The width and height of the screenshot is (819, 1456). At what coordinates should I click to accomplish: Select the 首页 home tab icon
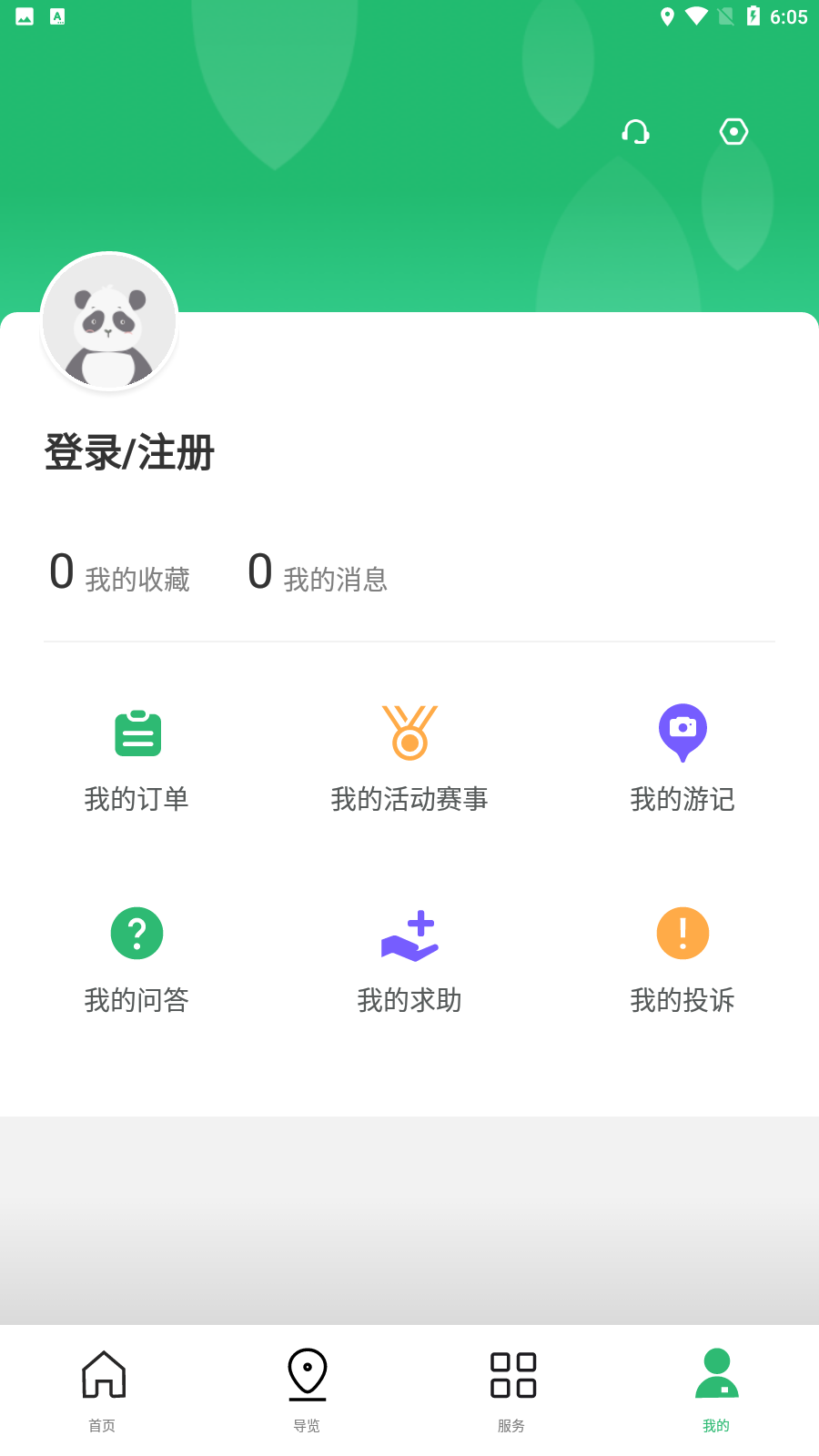pyautogui.click(x=102, y=1374)
